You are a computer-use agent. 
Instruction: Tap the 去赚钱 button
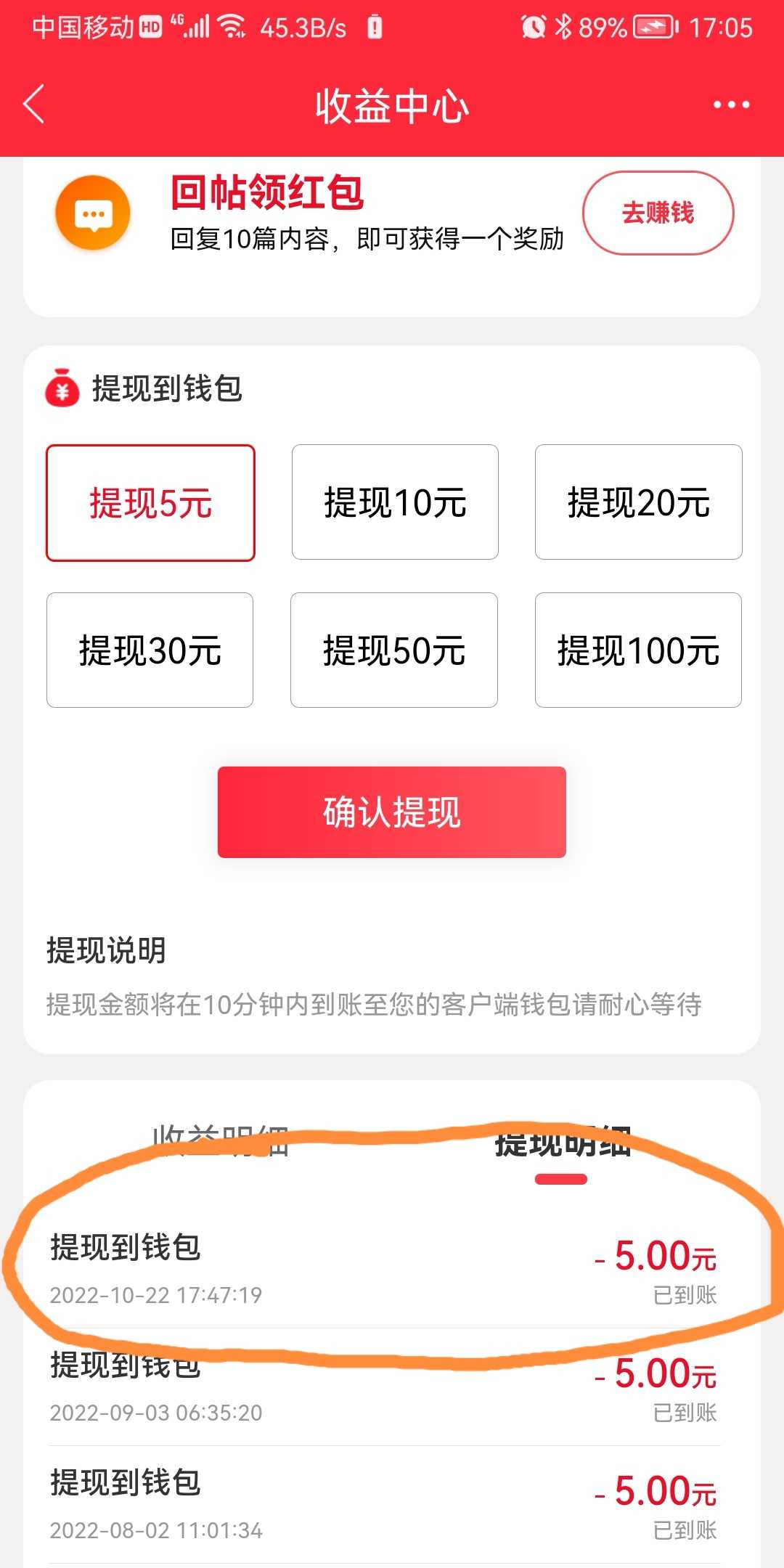658,213
